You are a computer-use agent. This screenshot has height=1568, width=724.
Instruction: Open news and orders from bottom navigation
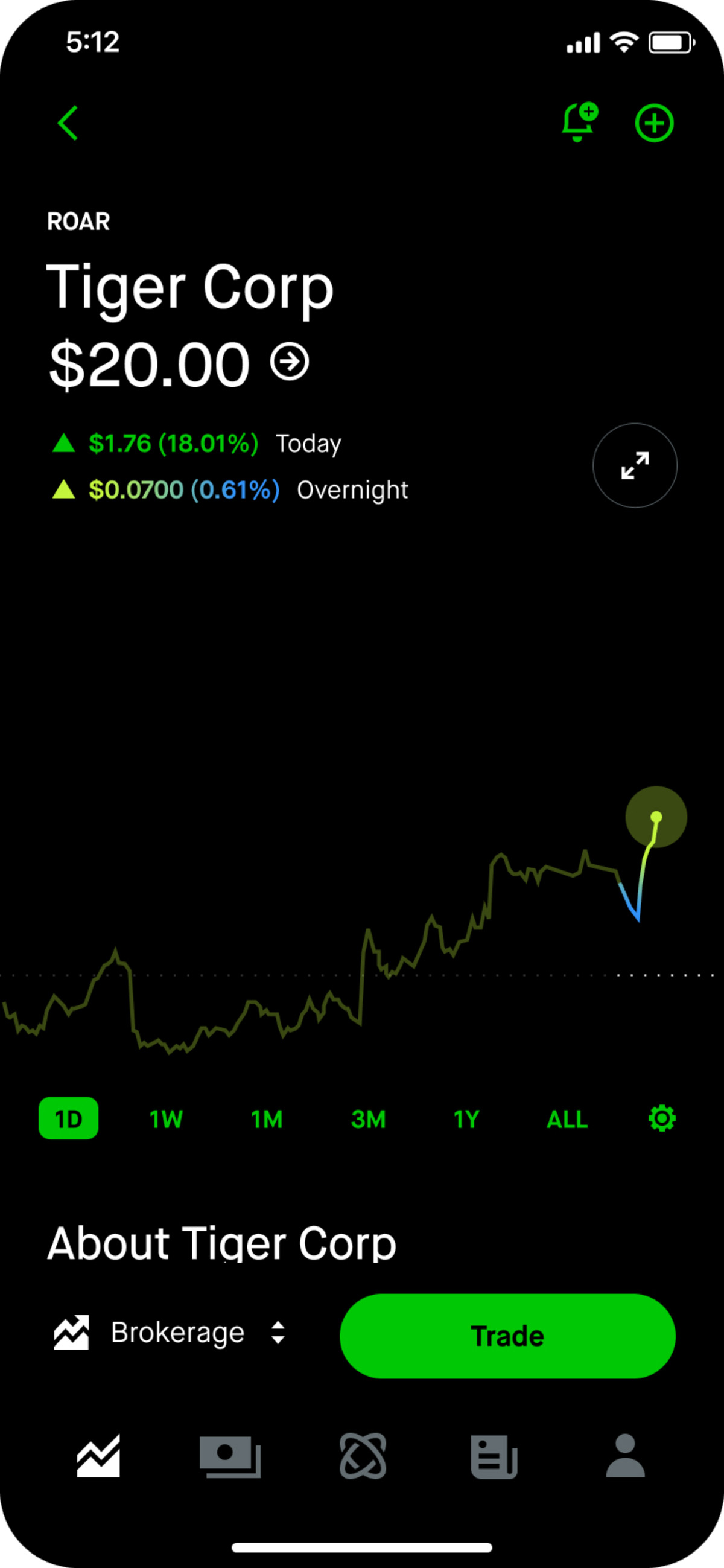click(494, 1456)
